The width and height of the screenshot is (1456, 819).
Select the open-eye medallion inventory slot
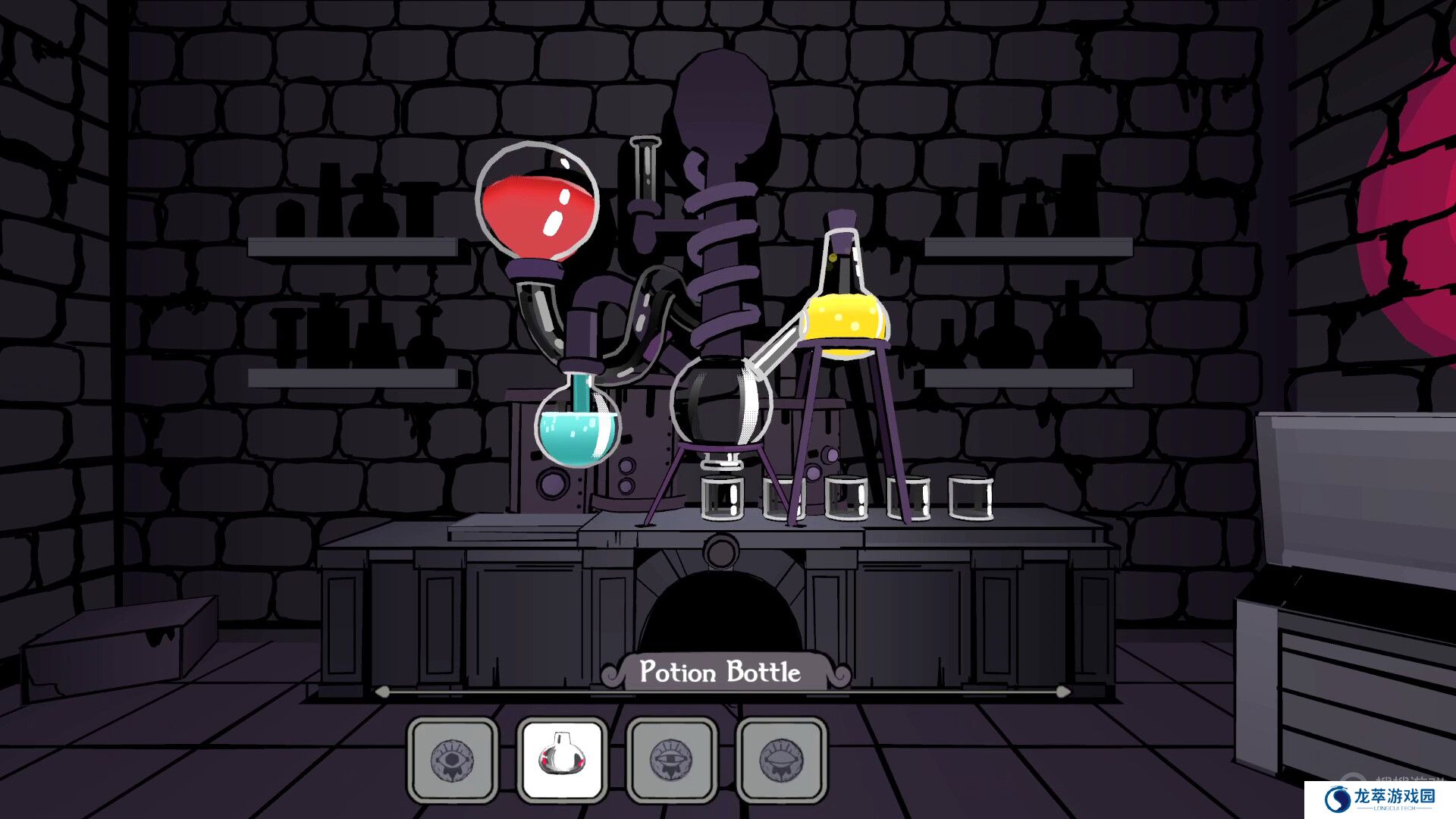(453, 760)
